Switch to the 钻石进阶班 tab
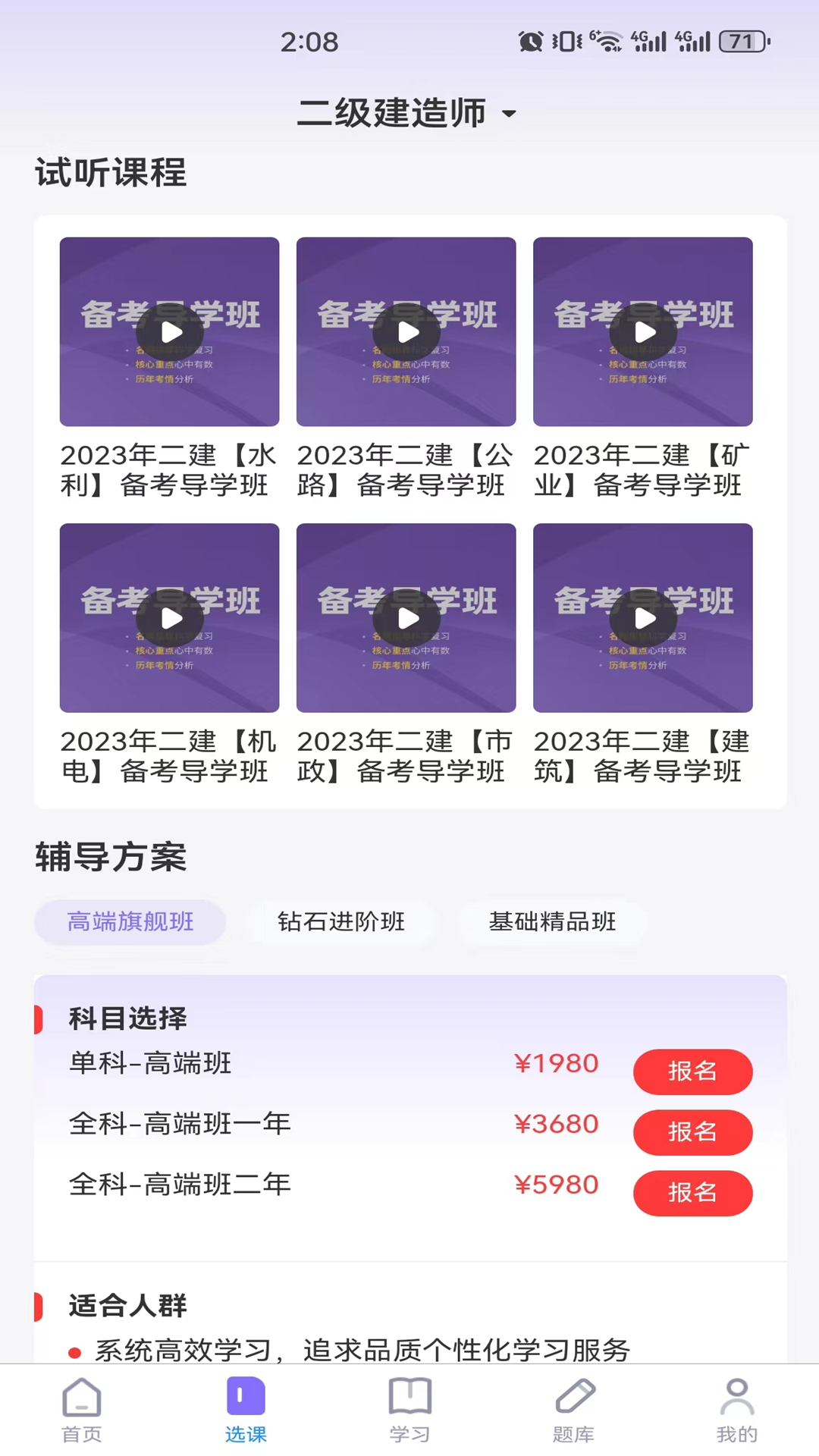The height and width of the screenshot is (1456, 819). click(341, 922)
